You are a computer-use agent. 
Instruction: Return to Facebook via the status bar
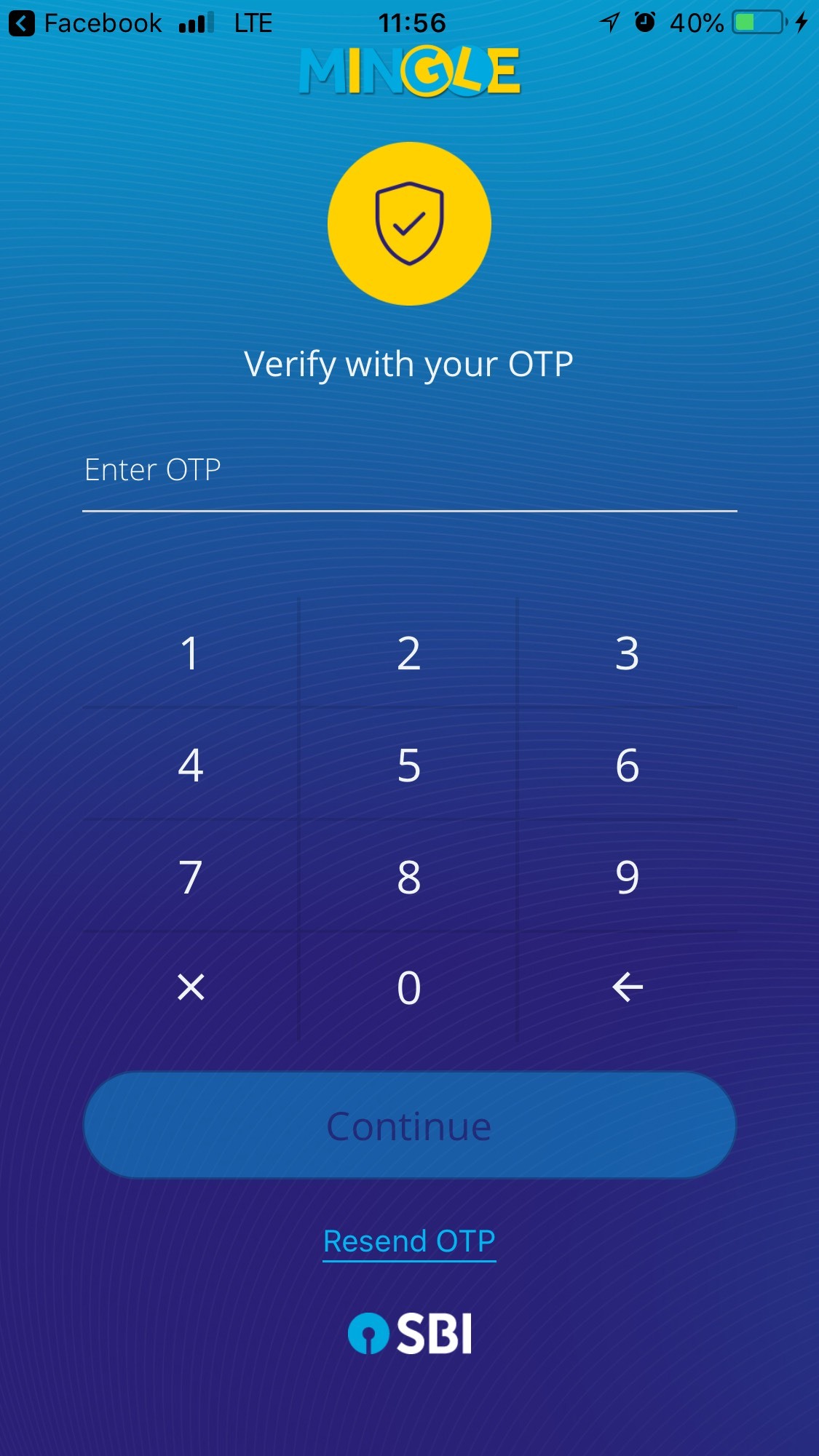[x=86, y=23]
